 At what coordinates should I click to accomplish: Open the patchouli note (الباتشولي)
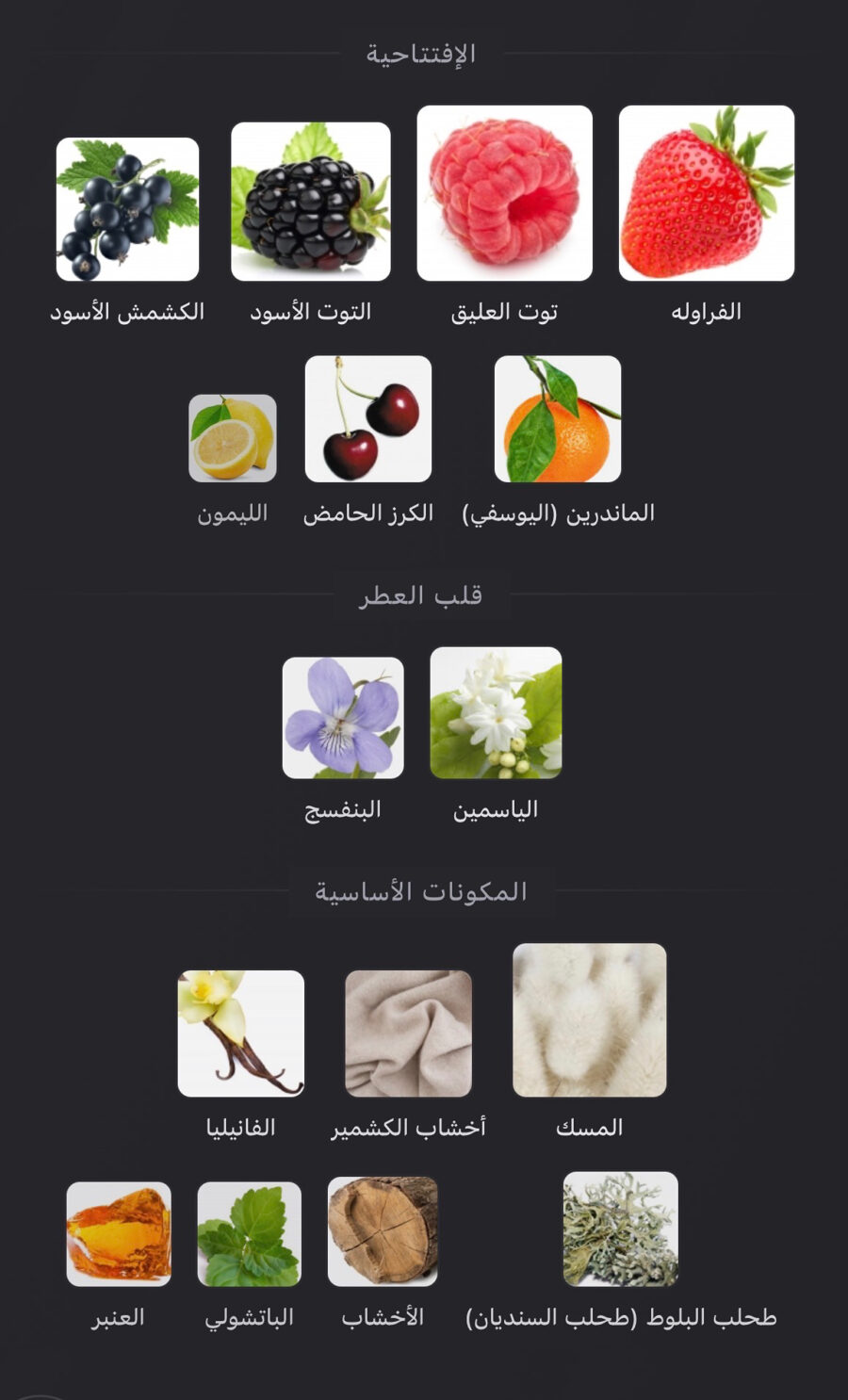tap(250, 1234)
